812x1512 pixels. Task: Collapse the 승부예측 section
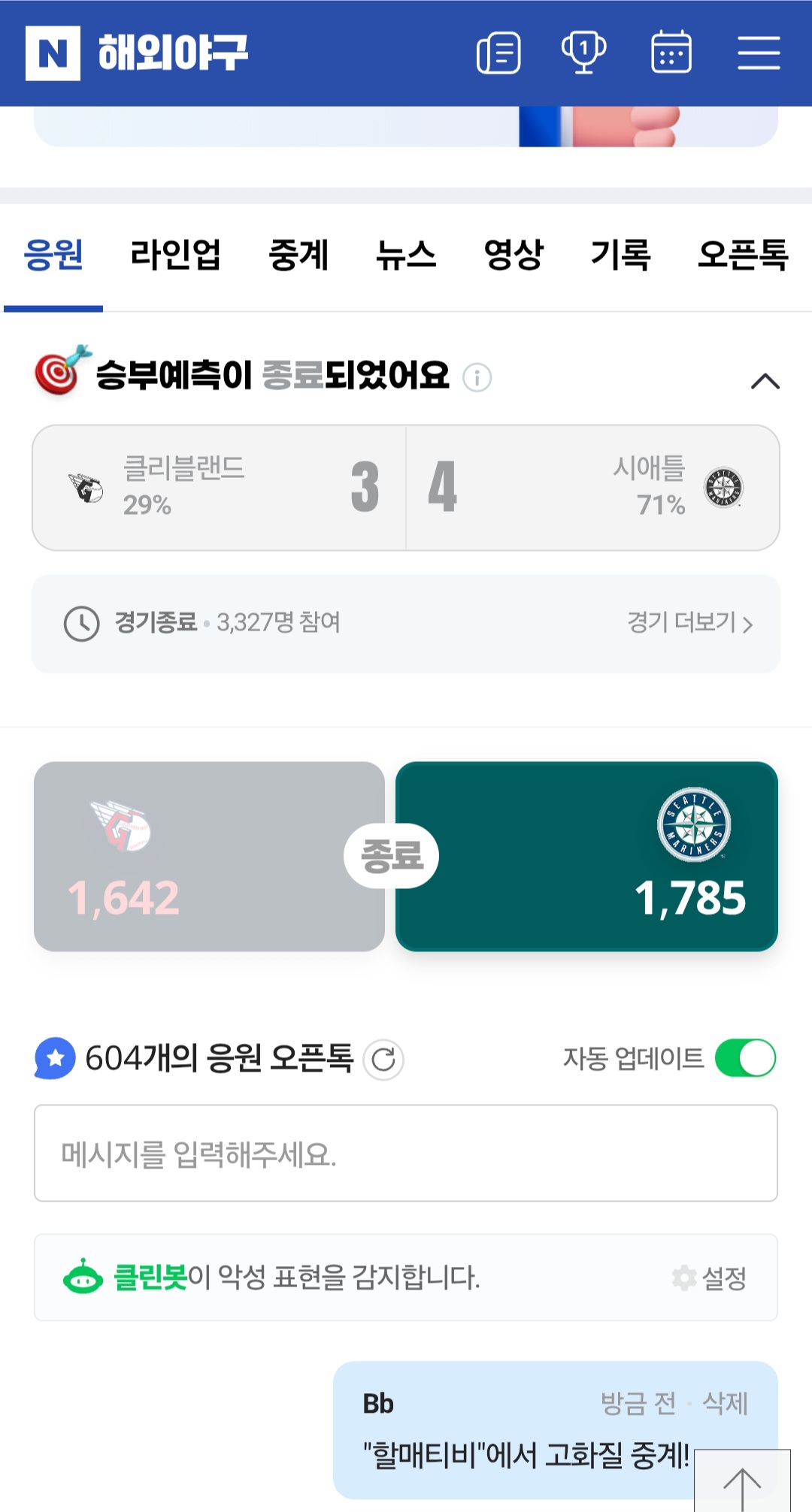[x=765, y=381]
